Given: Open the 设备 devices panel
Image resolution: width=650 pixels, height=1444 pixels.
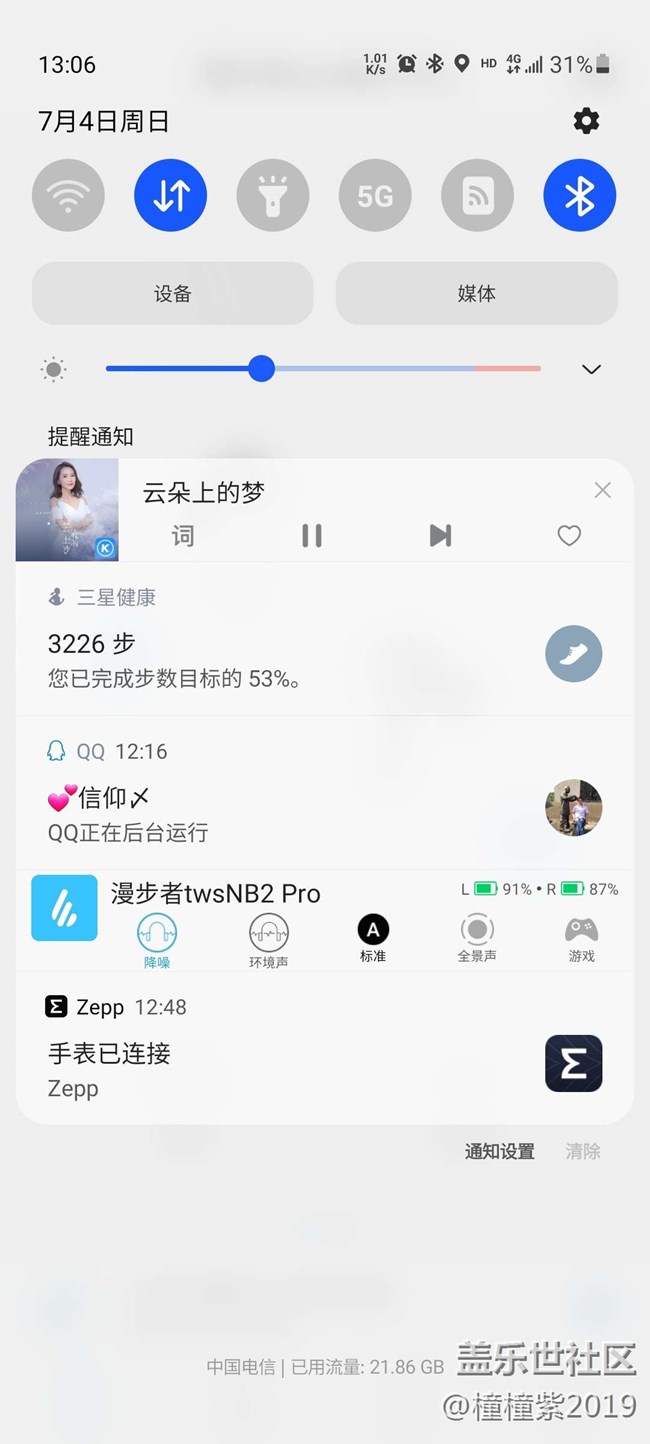Looking at the screenshot, I should [x=172, y=294].
